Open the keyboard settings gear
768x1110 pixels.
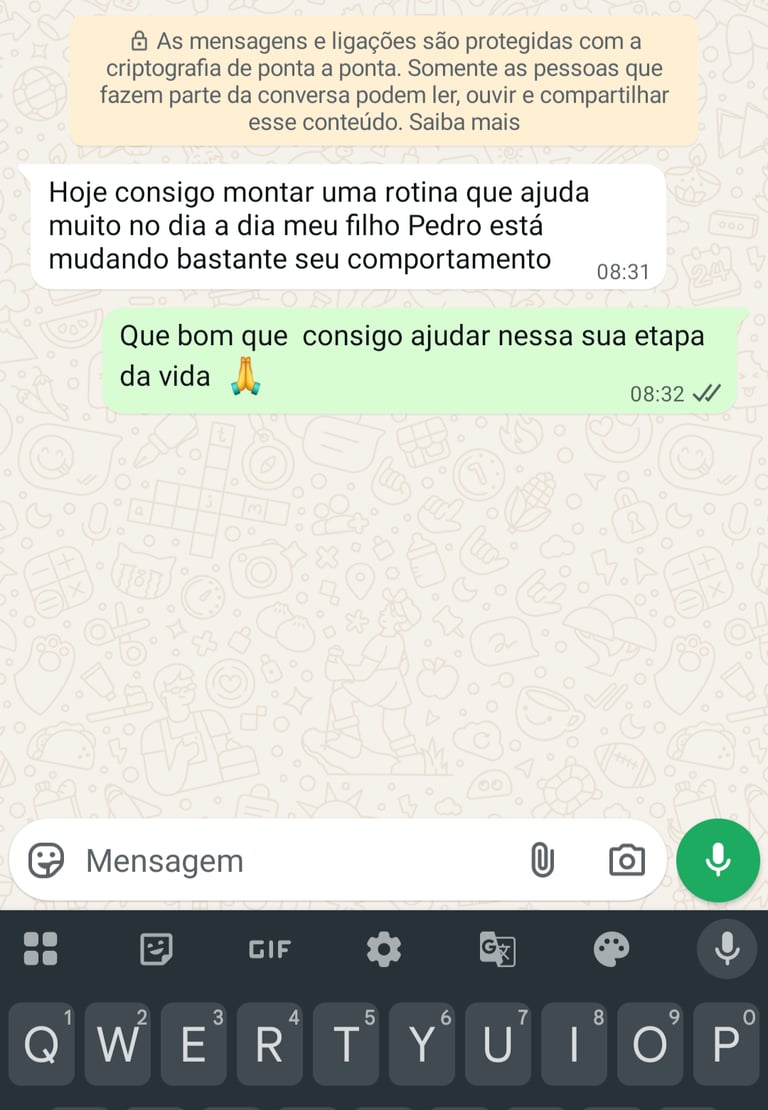(x=383, y=949)
